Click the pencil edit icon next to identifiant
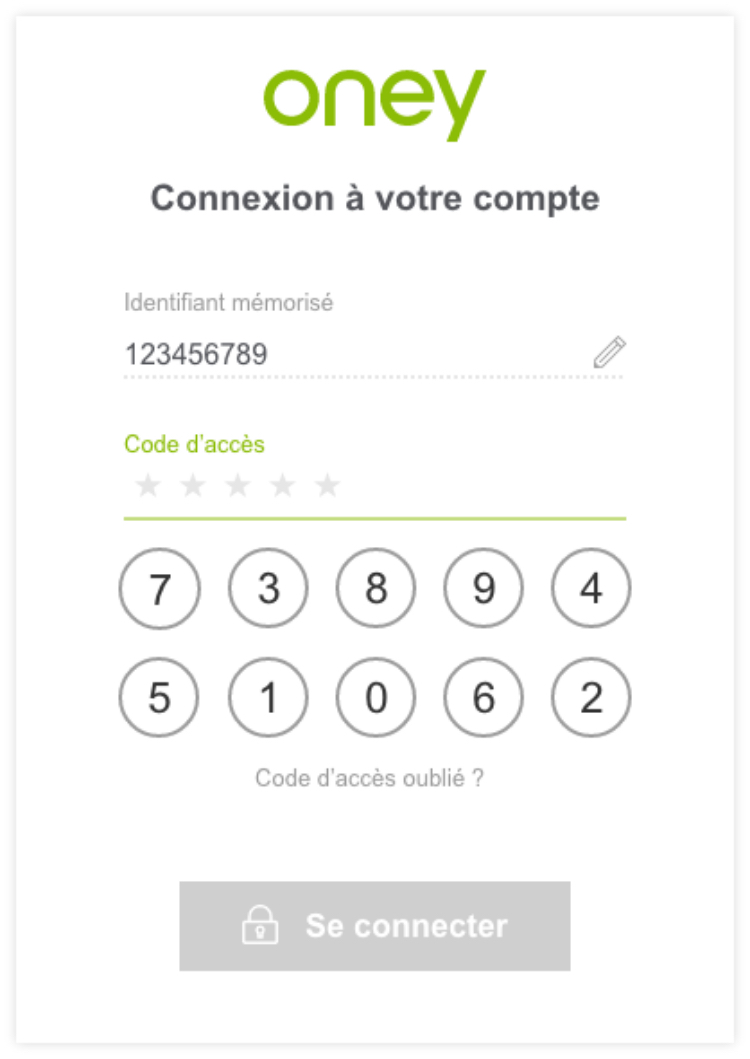Viewport: 750px width, 1059px height. point(608,353)
